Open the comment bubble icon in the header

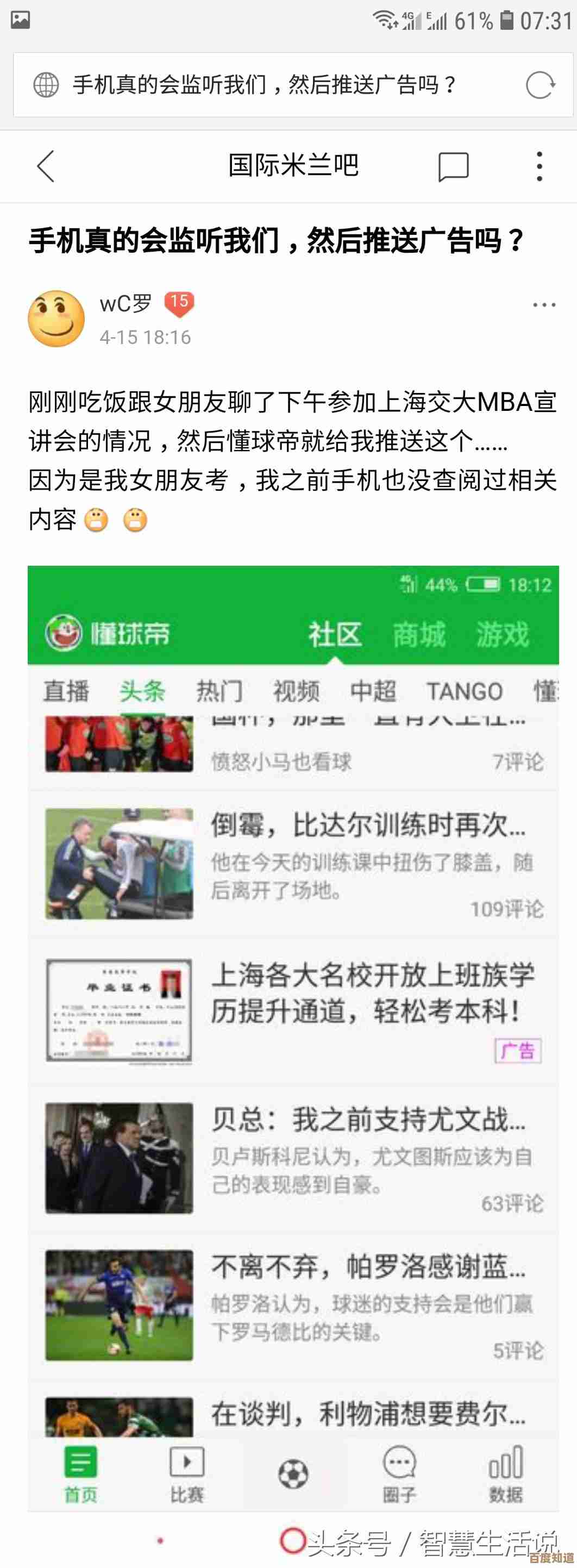[x=454, y=166]
